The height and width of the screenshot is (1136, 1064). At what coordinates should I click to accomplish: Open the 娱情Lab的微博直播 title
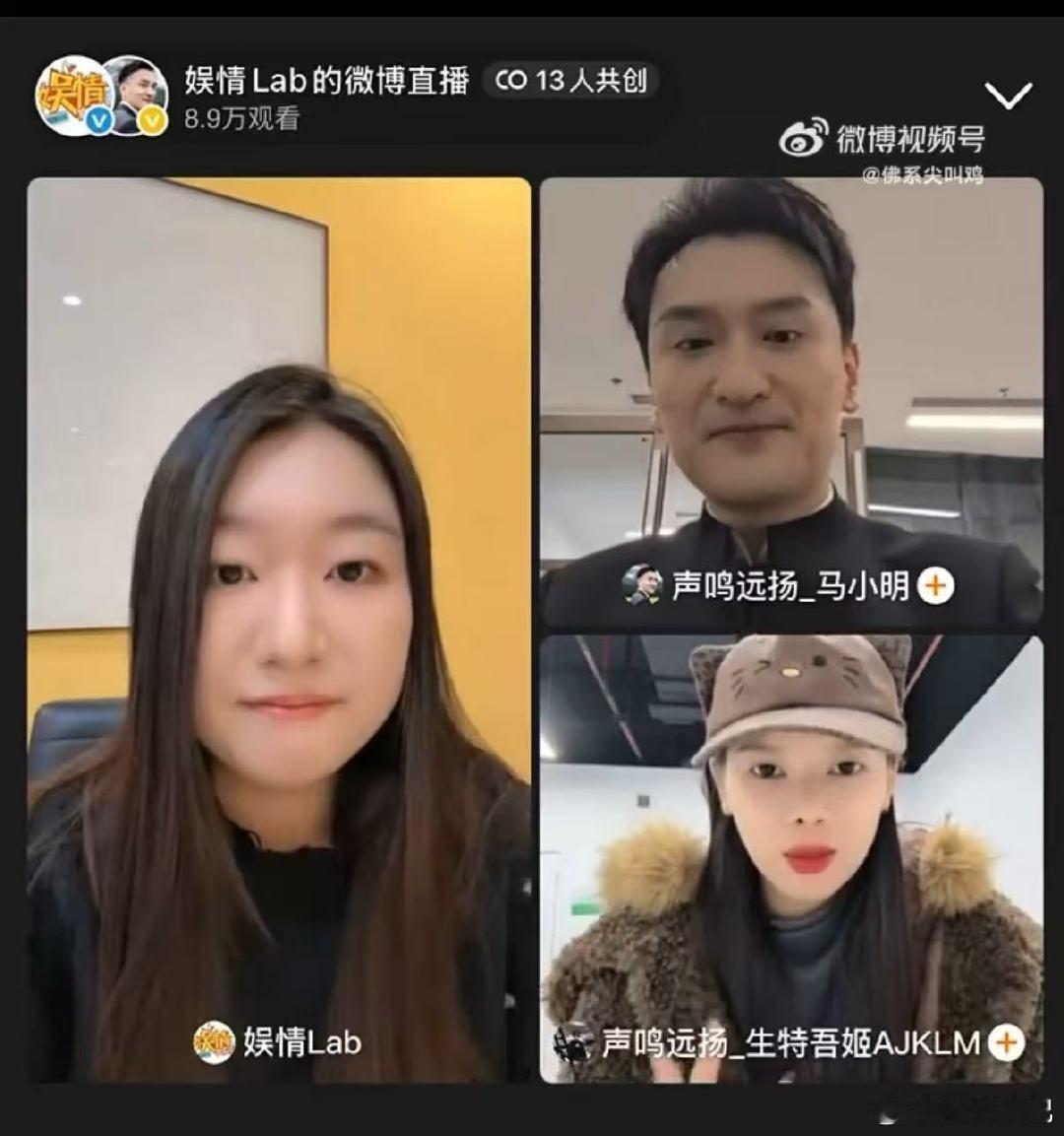click(325, 79)
